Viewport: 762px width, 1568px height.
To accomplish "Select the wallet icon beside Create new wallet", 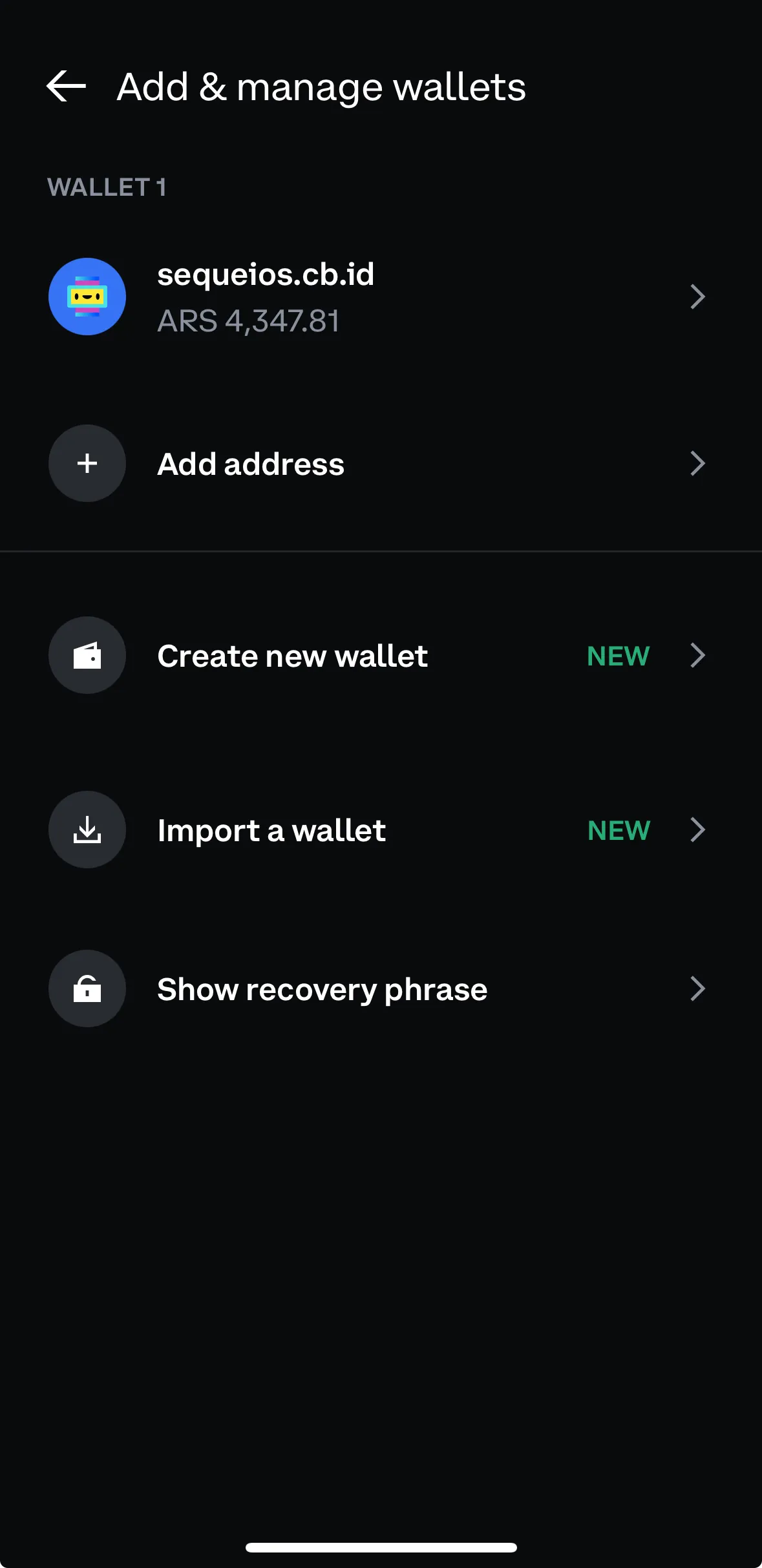I will pos(87,655).
